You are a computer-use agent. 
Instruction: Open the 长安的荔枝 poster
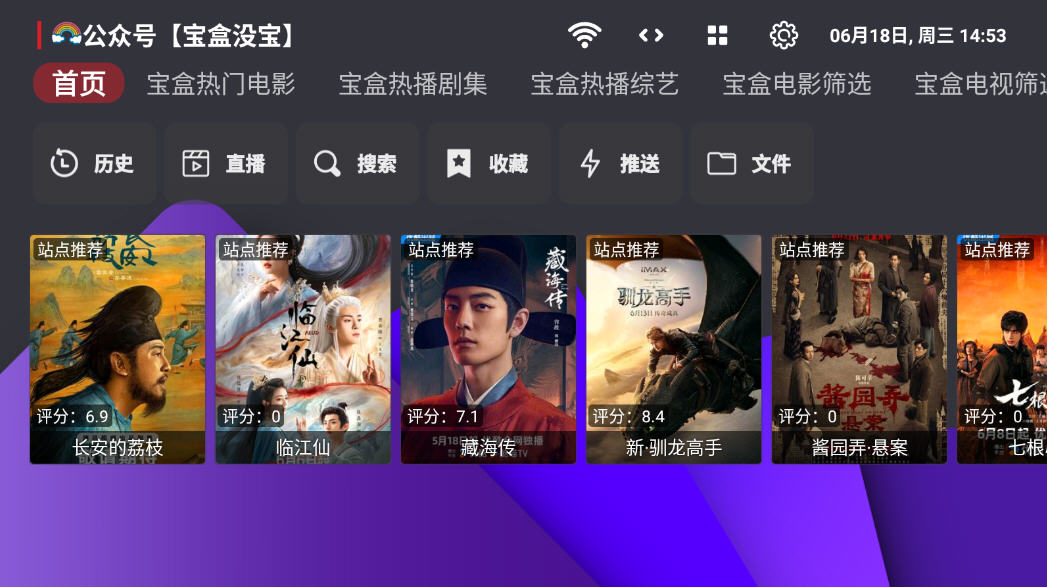[x=118, y=349]
